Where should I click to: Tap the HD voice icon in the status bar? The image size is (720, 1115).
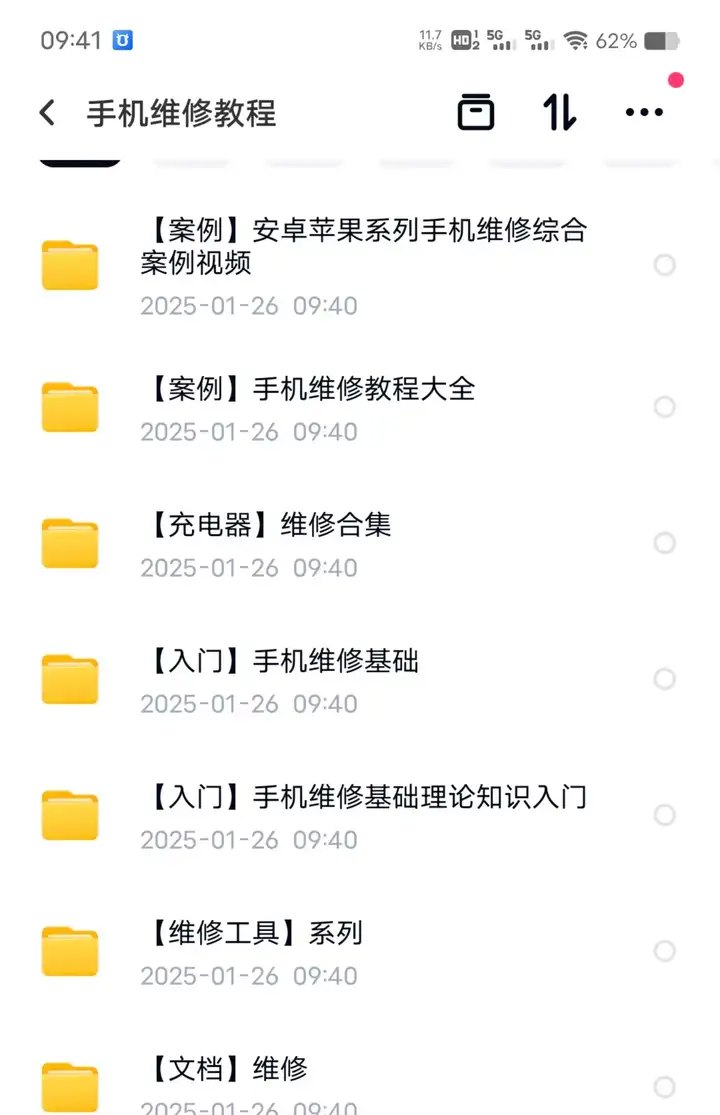[x=462, y=40]
